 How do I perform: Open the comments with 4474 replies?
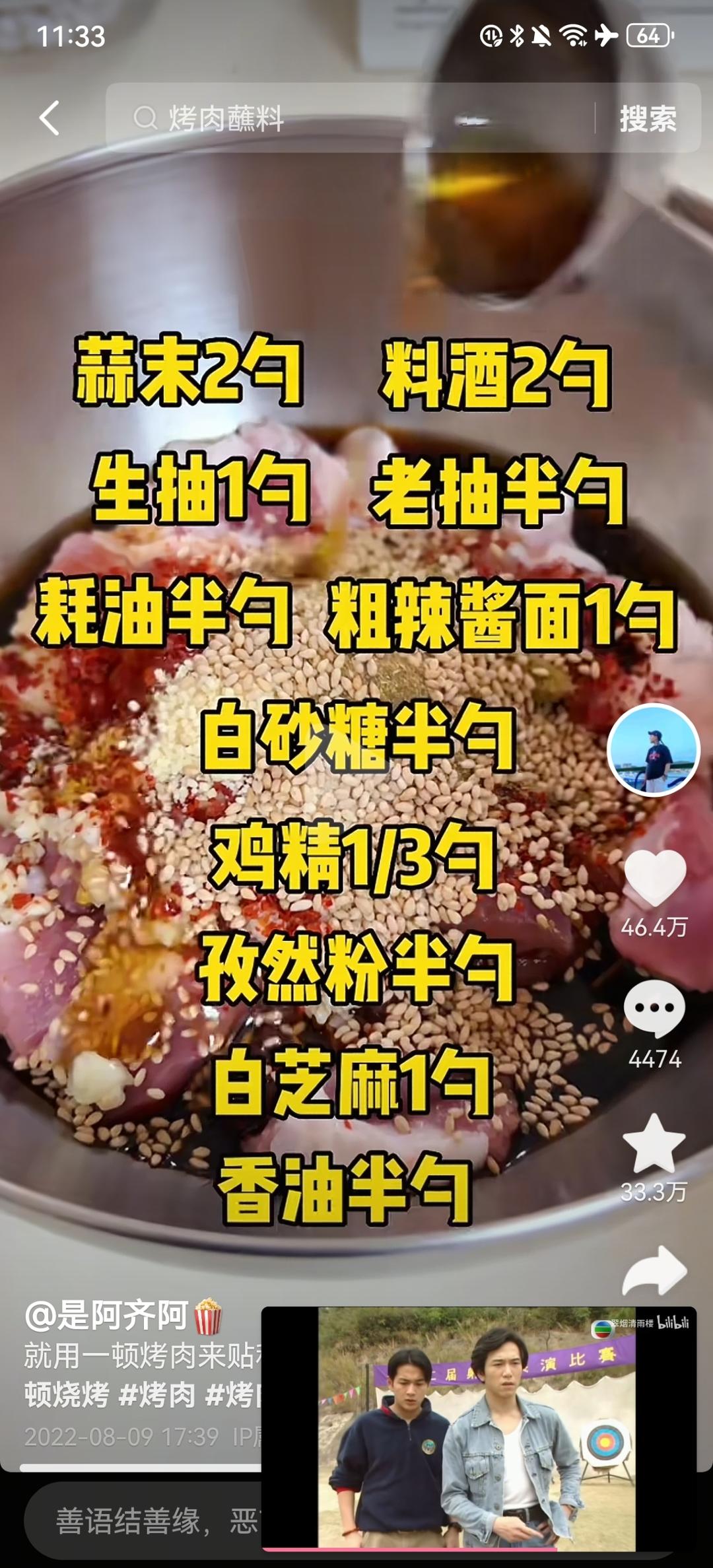pyautogui.click(x=654, y=1008)
